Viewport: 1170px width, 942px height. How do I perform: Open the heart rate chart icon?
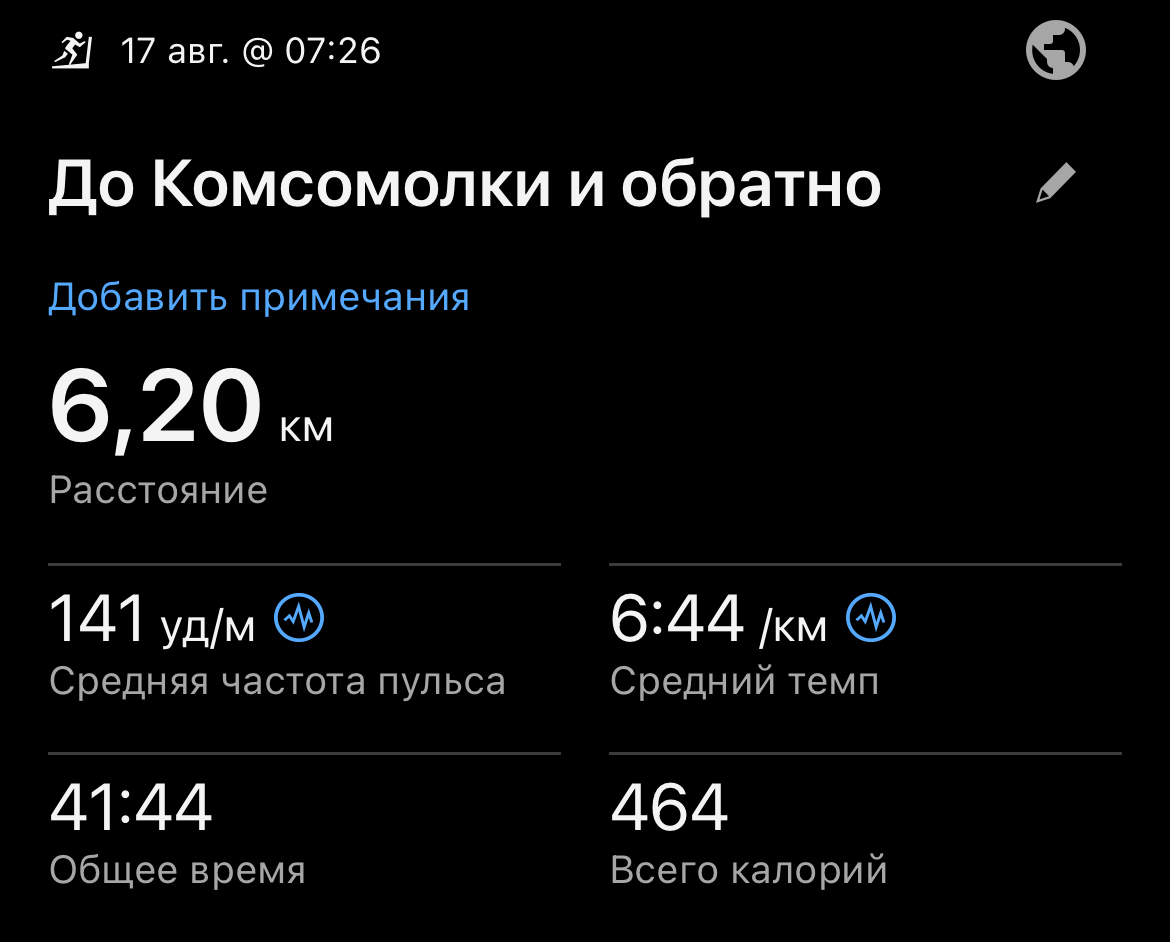point(299,620)
